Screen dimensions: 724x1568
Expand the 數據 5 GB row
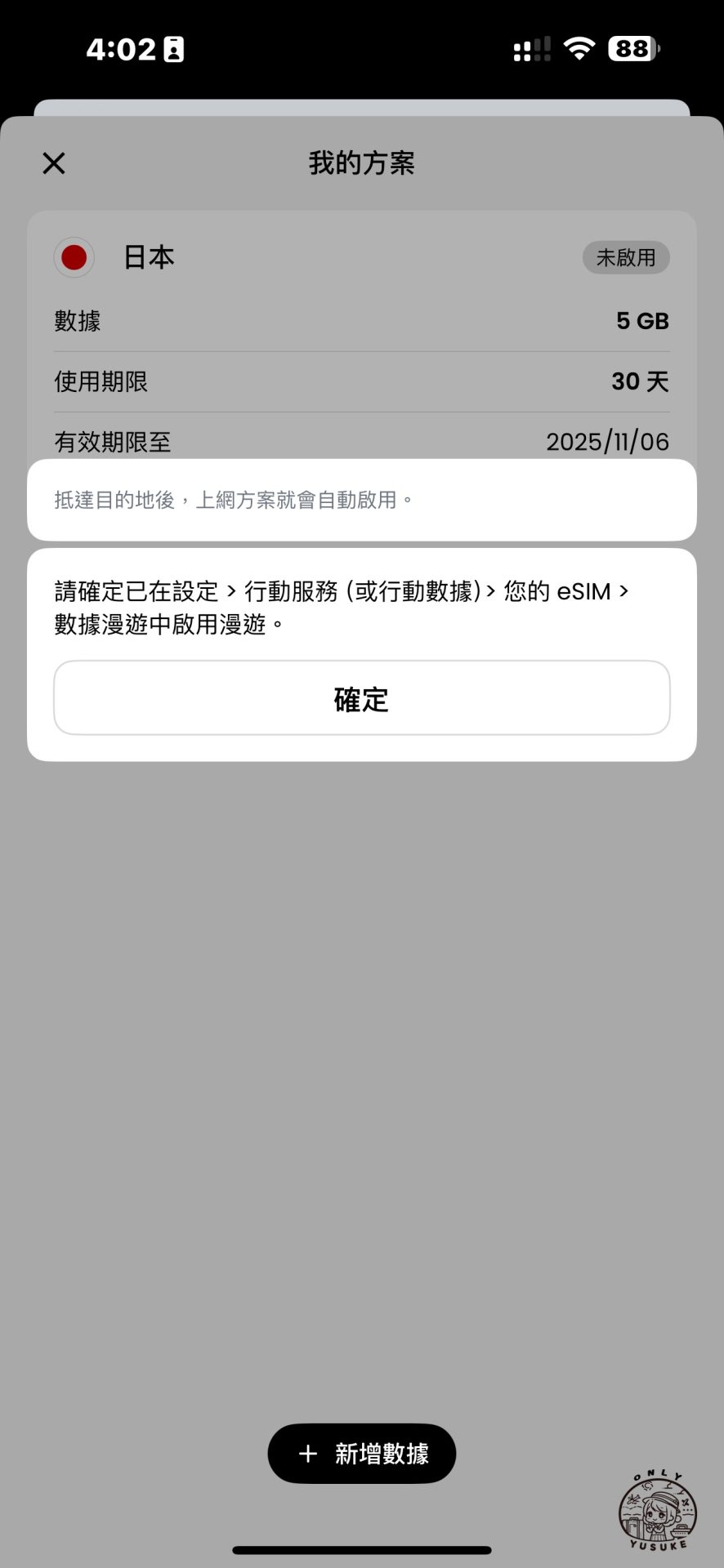tap(362, 321)
